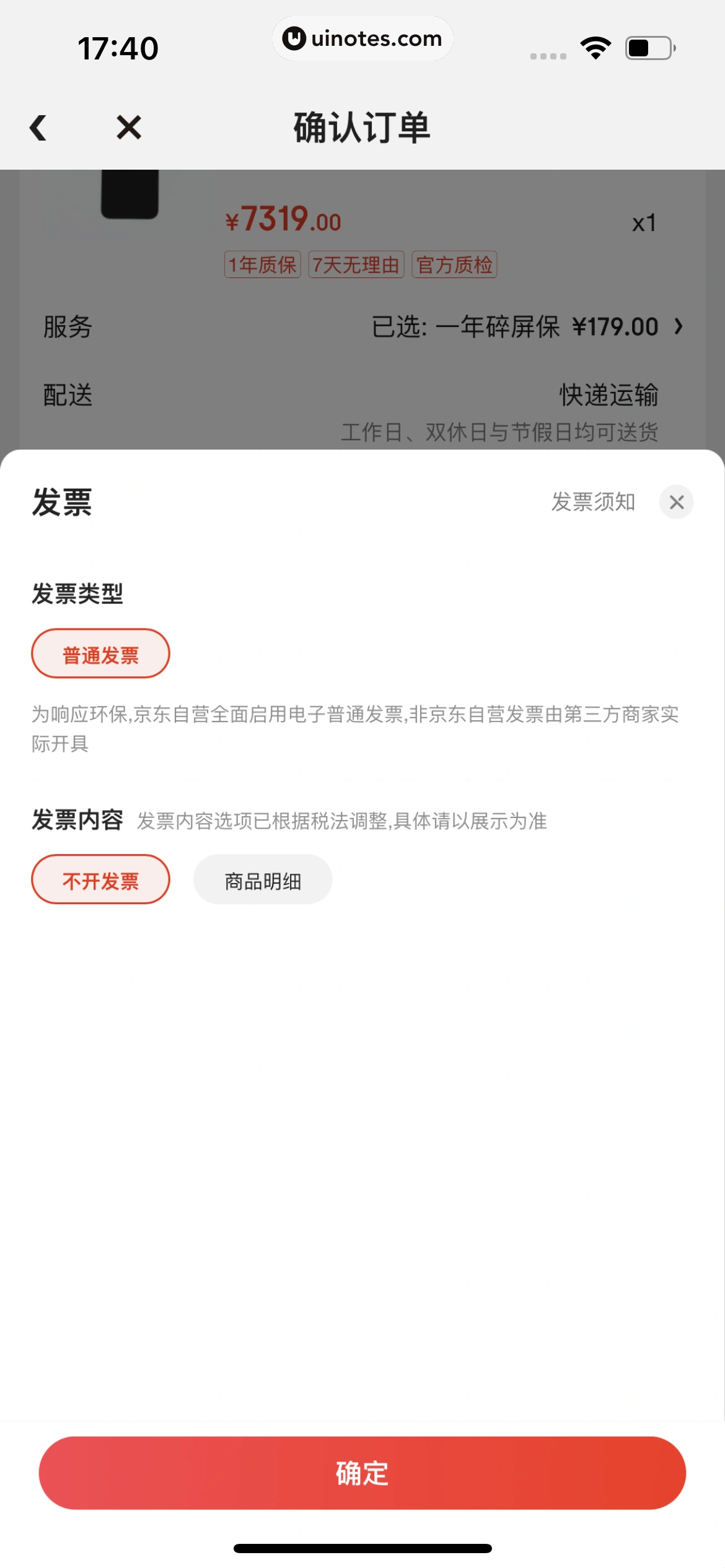Confirm with the 确定 button
725x1568 pixels.
point(362,1473)
